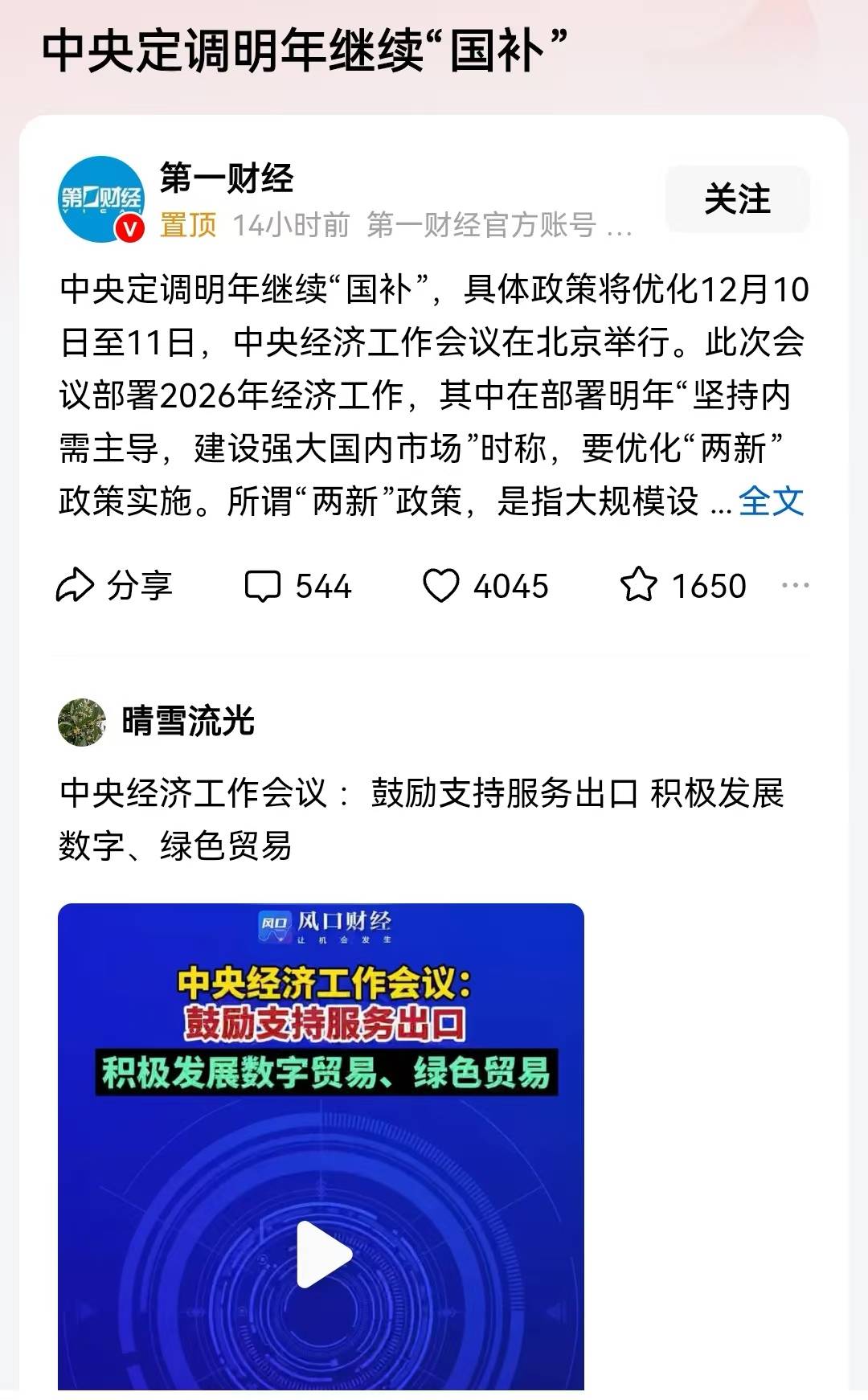Share the 第一财经 post

click(114, 586)
